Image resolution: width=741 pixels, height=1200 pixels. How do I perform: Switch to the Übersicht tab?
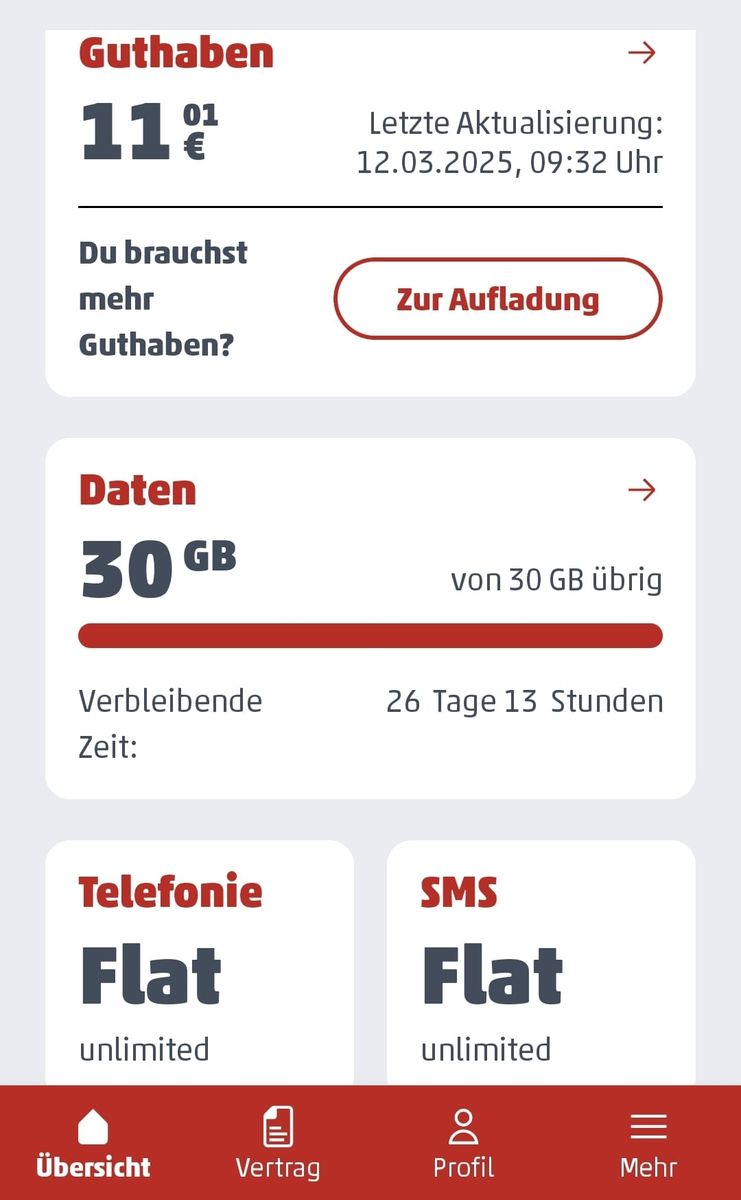tap(93, 1143)
